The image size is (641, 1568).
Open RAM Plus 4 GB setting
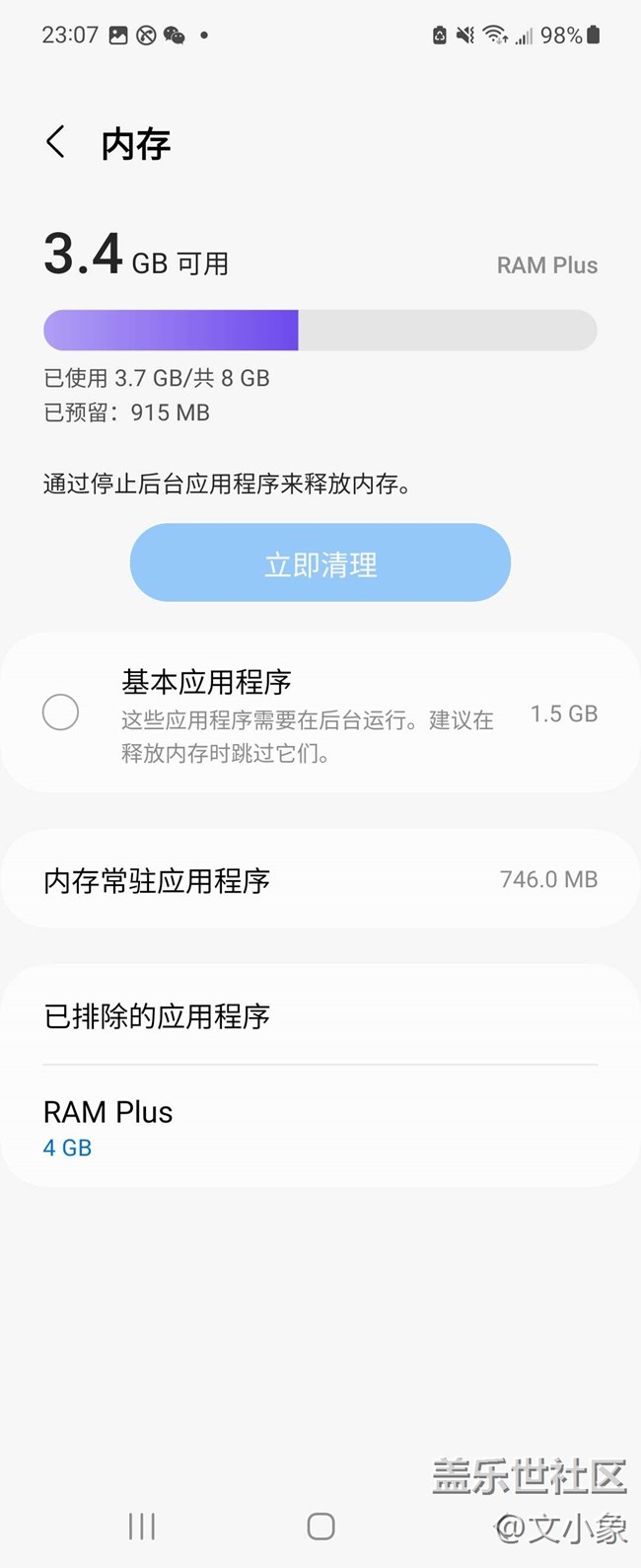click(x=320, y=1128)
